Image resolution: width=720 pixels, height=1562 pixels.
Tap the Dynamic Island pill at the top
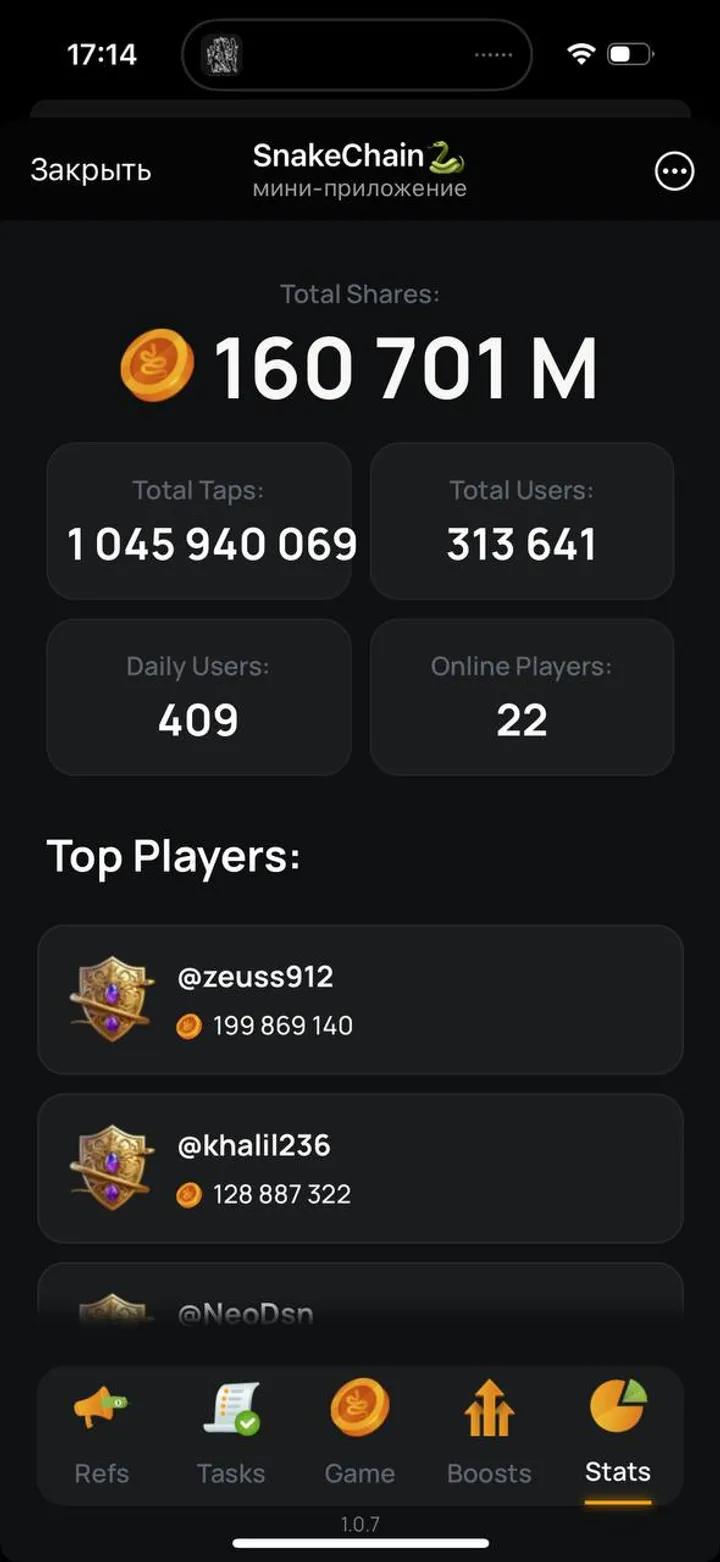356,56
